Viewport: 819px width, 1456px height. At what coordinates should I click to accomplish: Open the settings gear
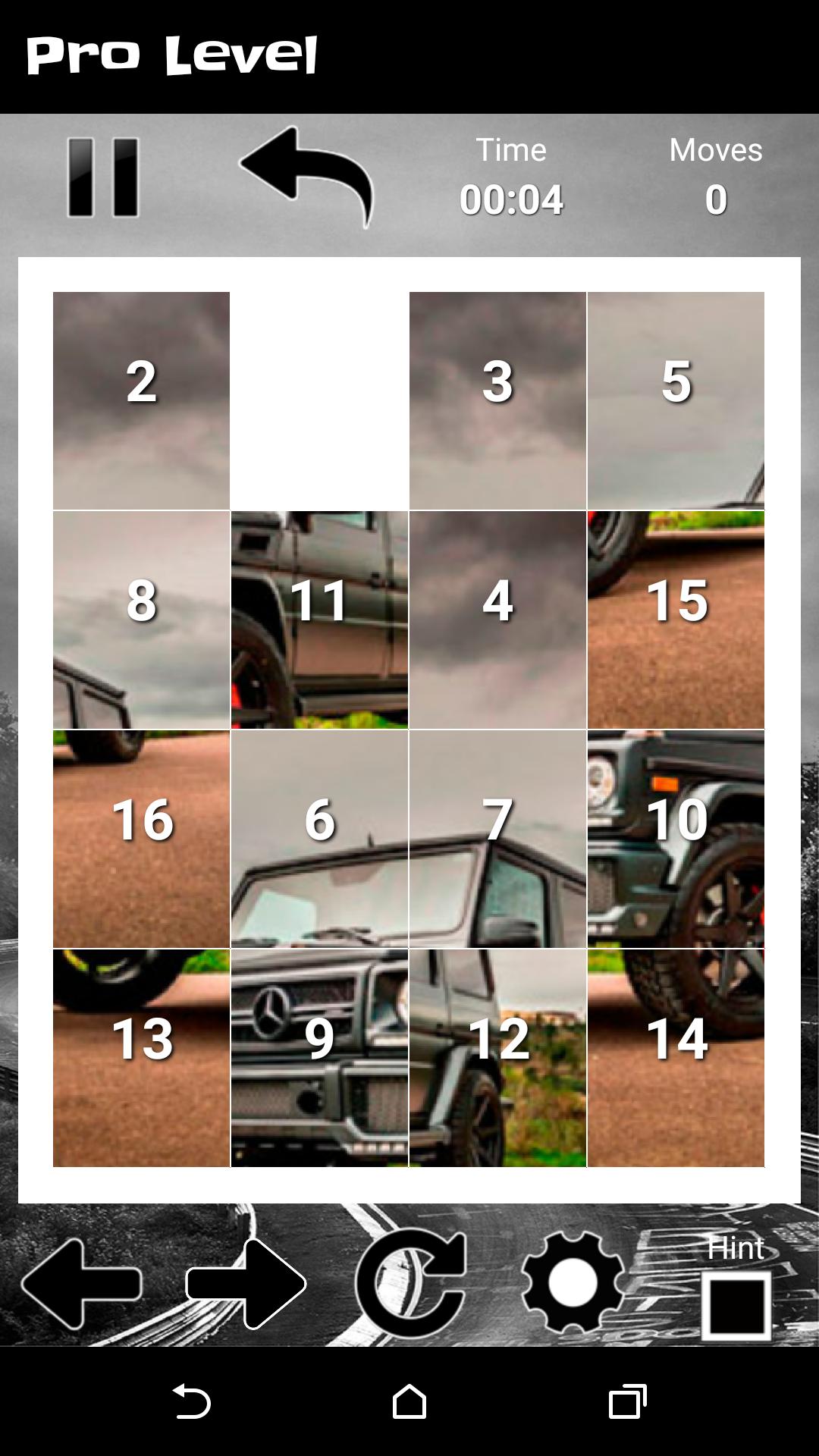coord(573,1283)
